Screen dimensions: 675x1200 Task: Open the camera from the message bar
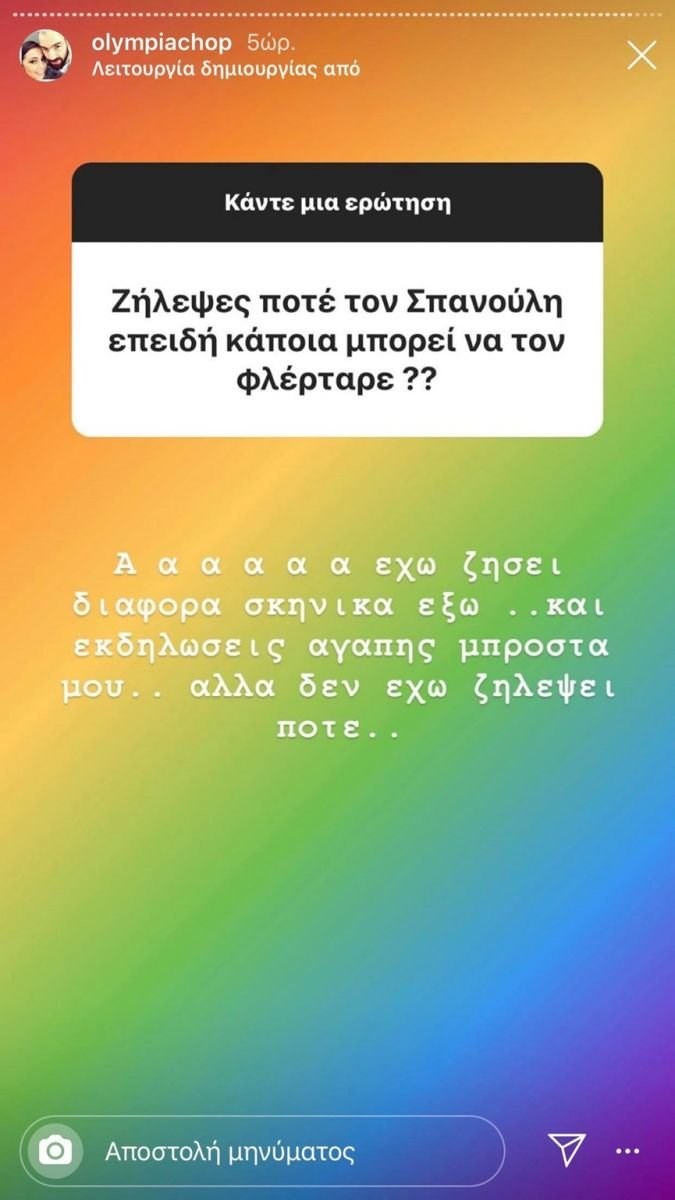56,1151
